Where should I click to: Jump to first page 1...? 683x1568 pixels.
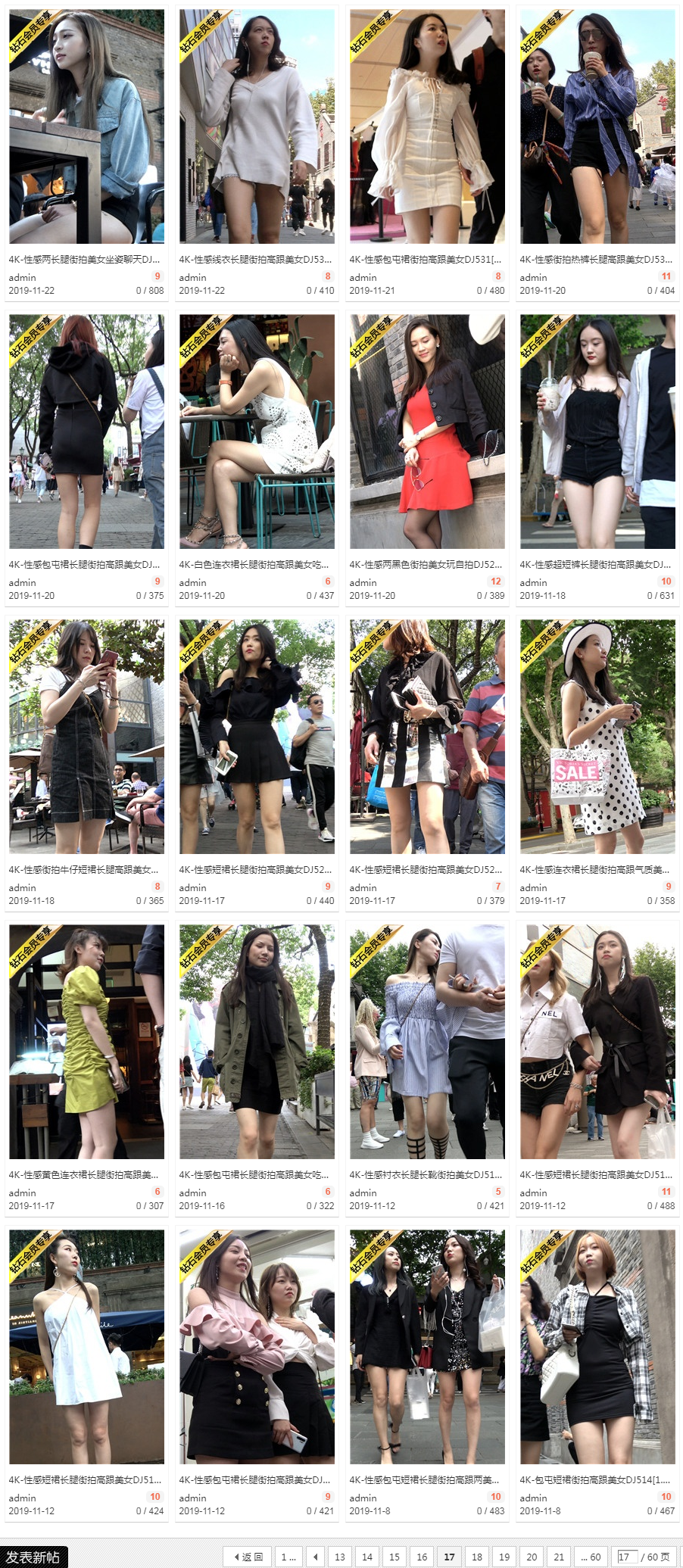click(288, 1557)
